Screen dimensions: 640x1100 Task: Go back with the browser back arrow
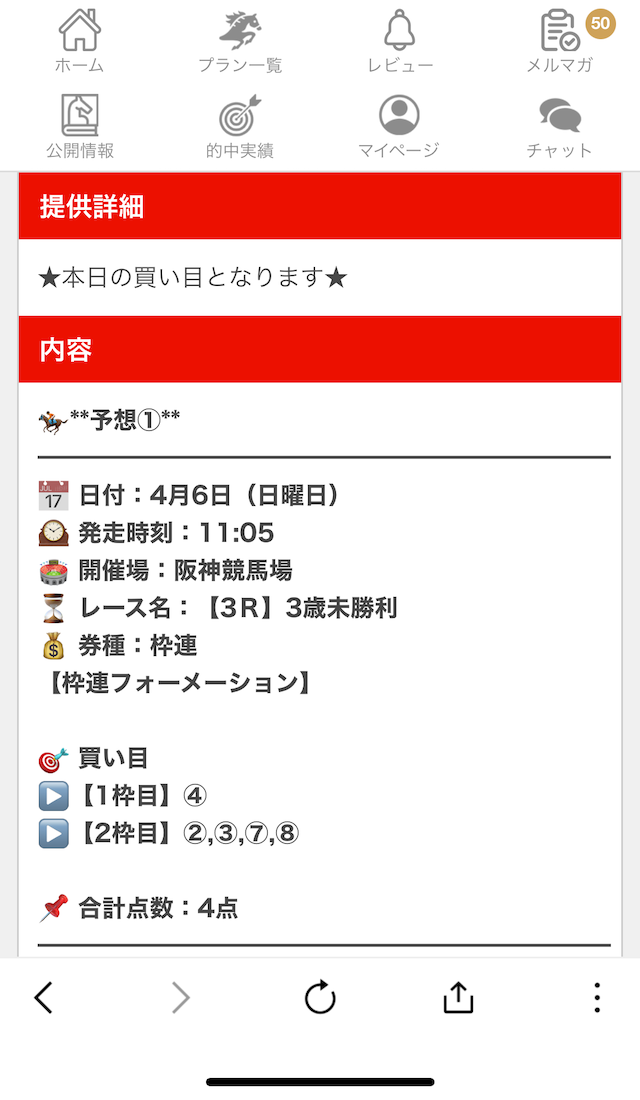tap(44, 997)
